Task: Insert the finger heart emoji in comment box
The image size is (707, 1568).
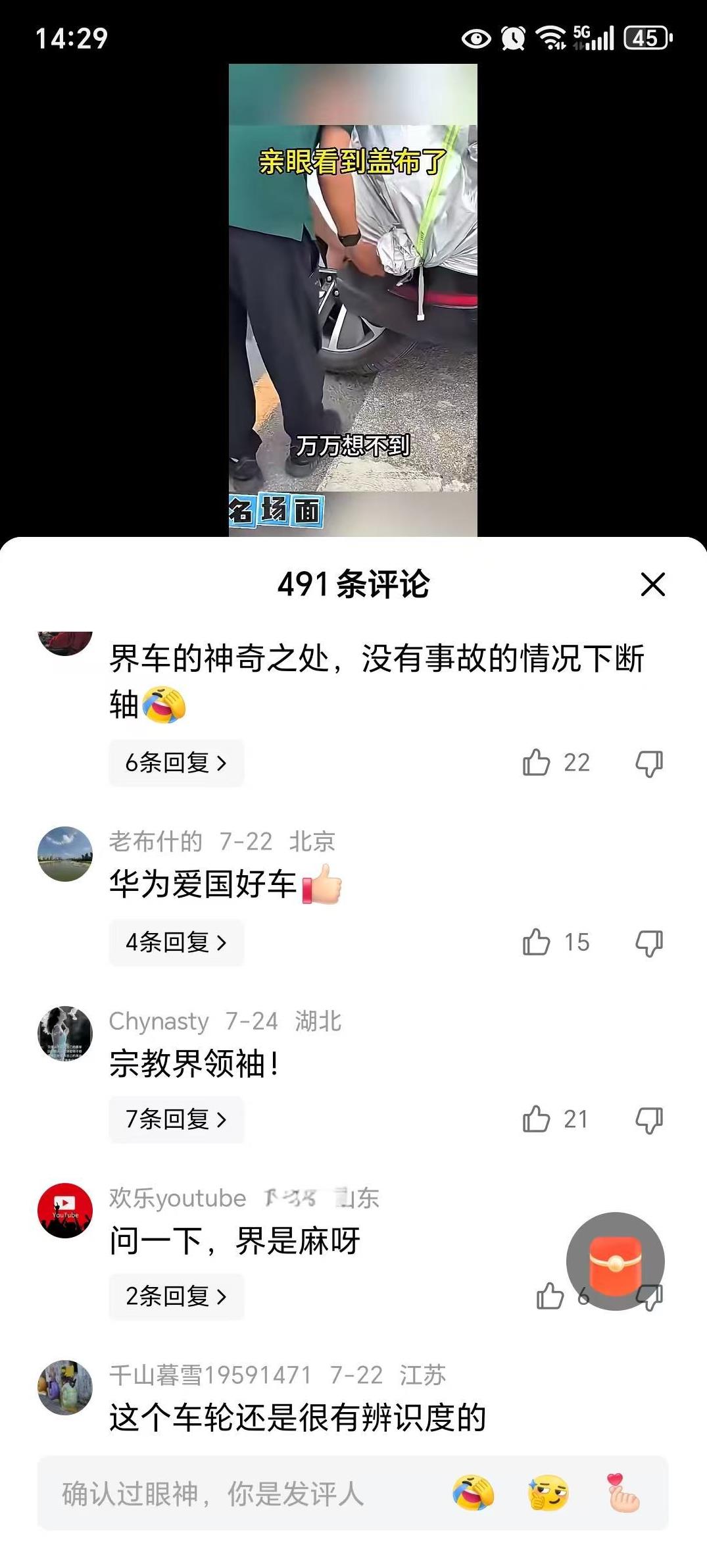Action: [622, 1492]
